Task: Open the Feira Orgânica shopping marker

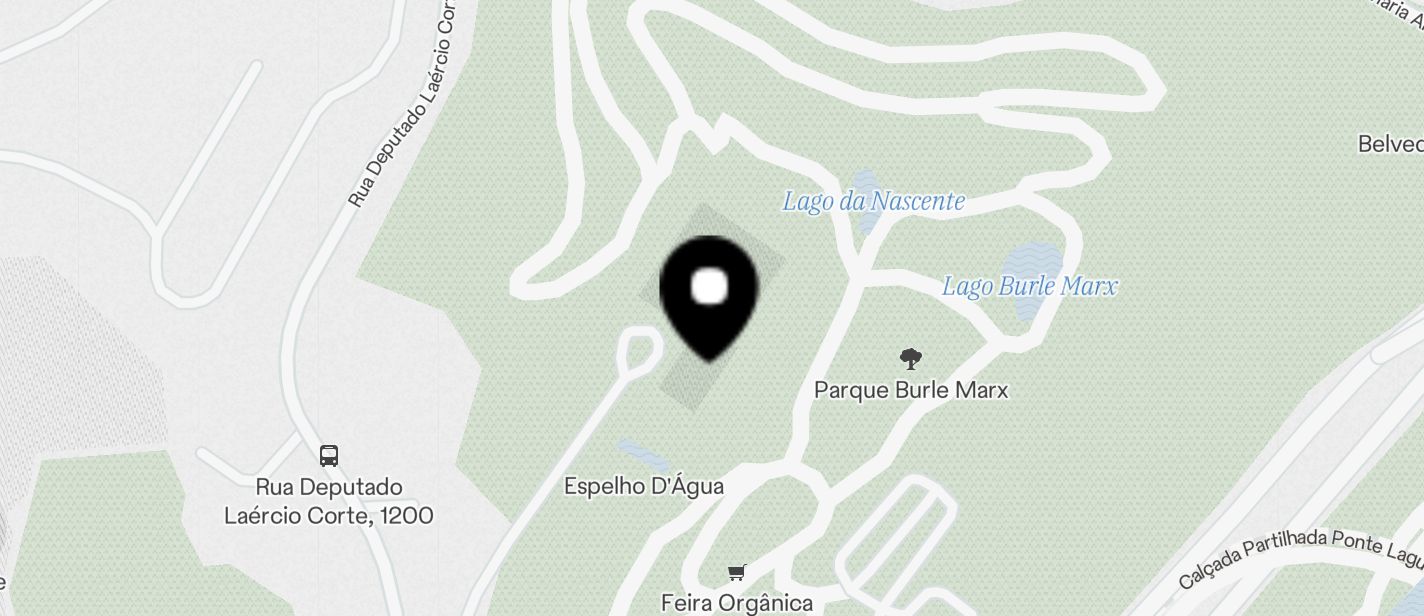Action: [737, 573]
